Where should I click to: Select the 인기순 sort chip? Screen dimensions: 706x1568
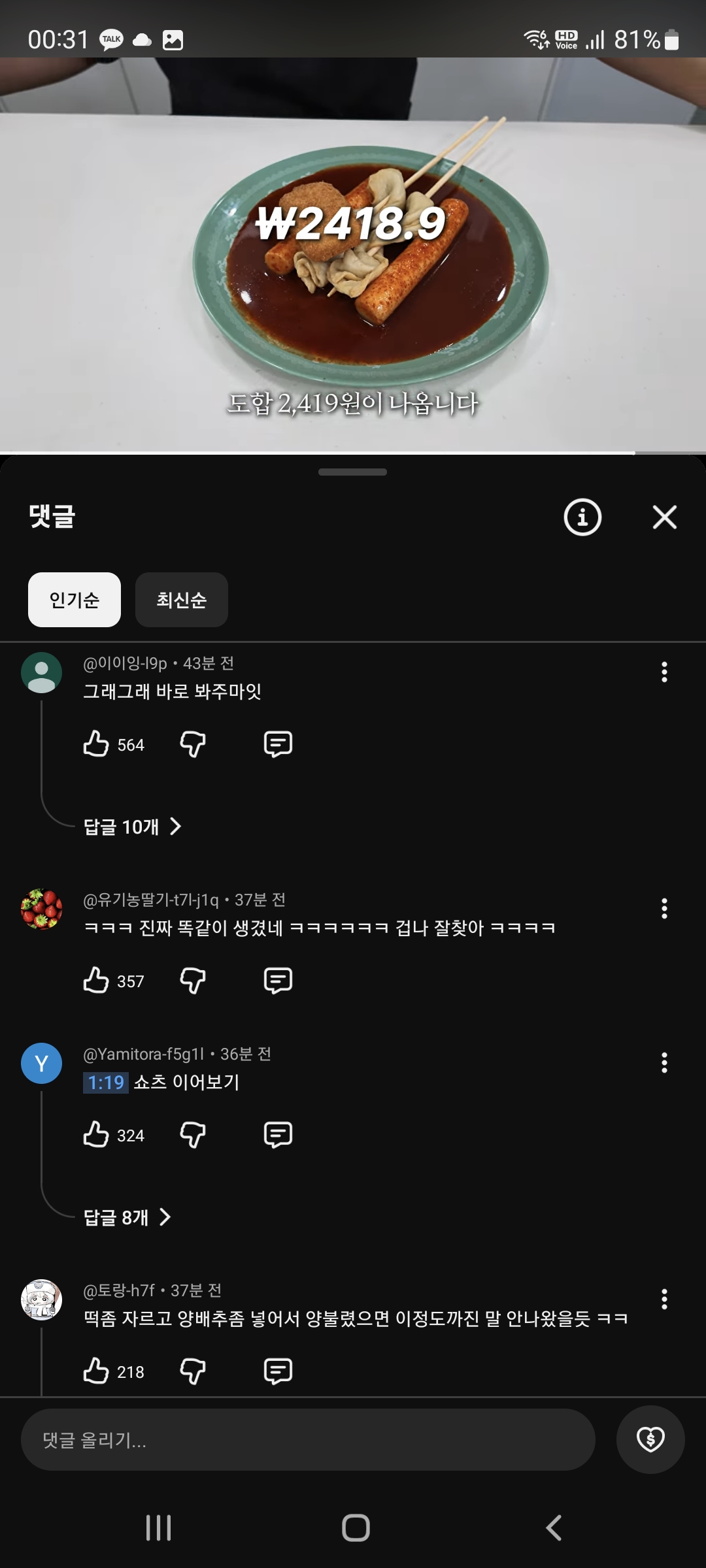(75, 600)
